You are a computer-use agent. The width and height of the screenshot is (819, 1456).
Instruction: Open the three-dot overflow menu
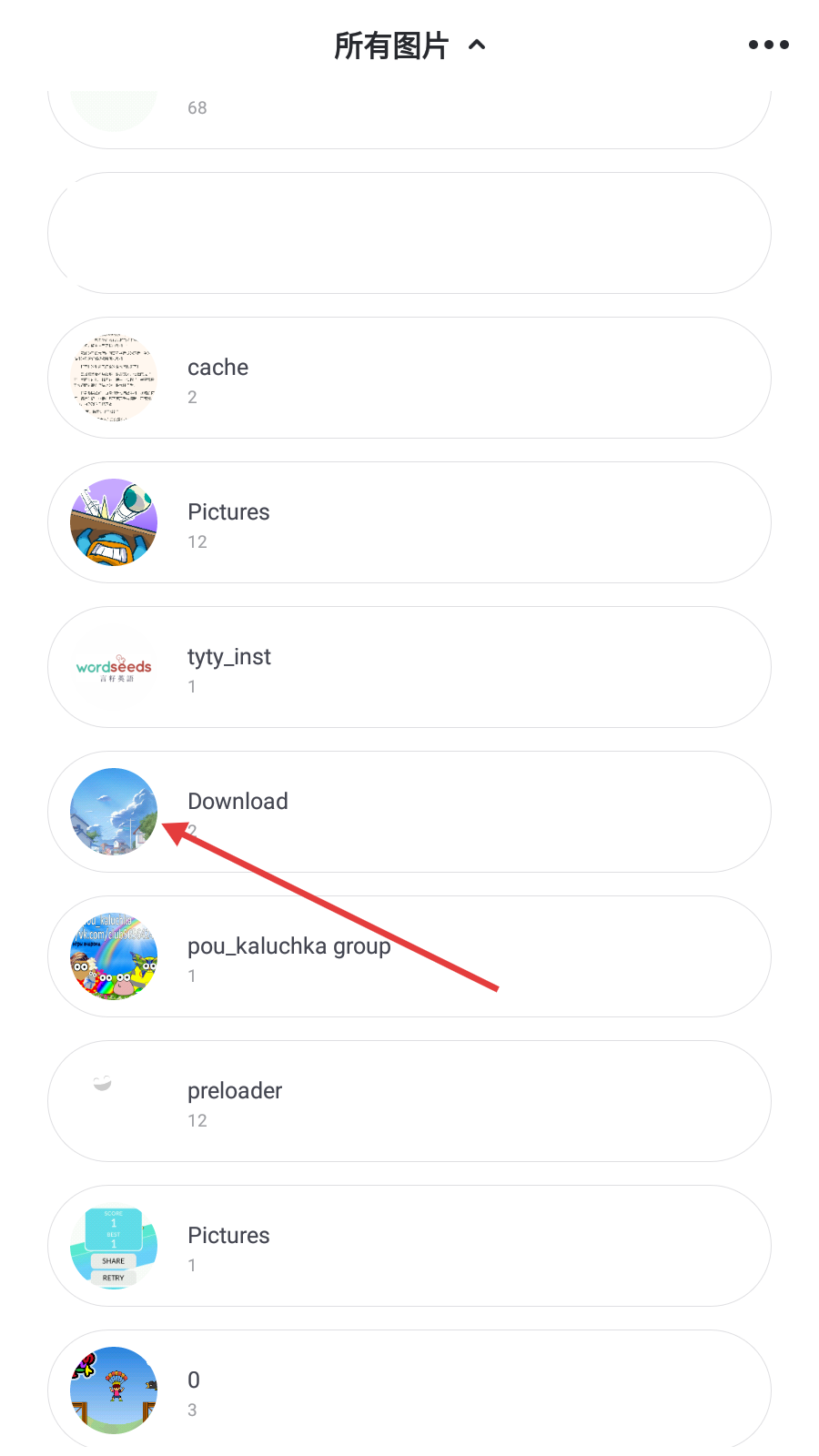(768, 45)
